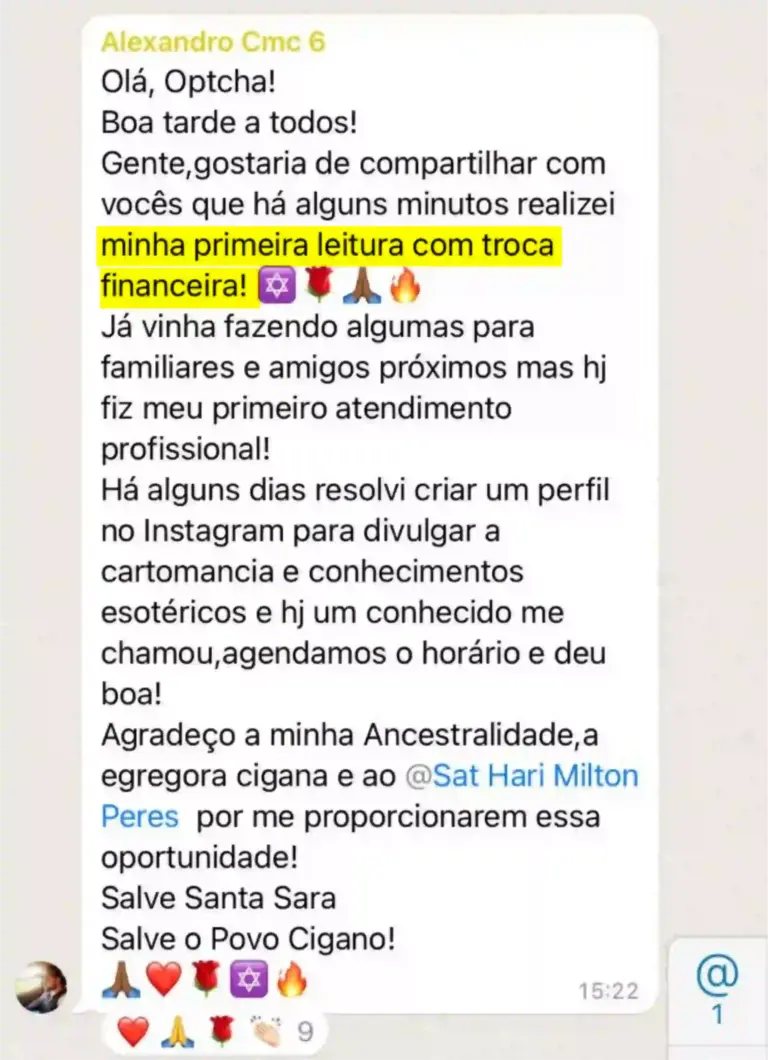Screen dimensions: 768x1060
Task: Open Alexandro Cmc 6's profile from sender name
Action: [213, 42]
